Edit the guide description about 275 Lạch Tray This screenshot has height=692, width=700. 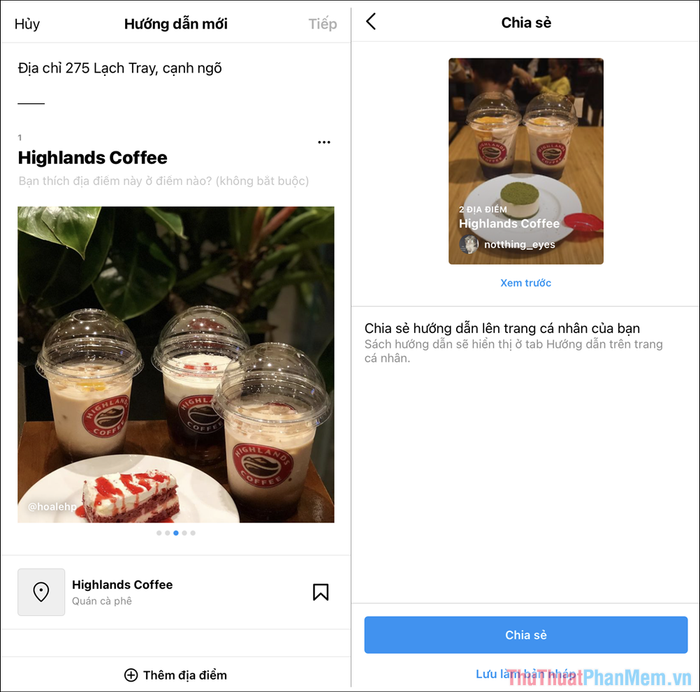(x=120, y=68)
